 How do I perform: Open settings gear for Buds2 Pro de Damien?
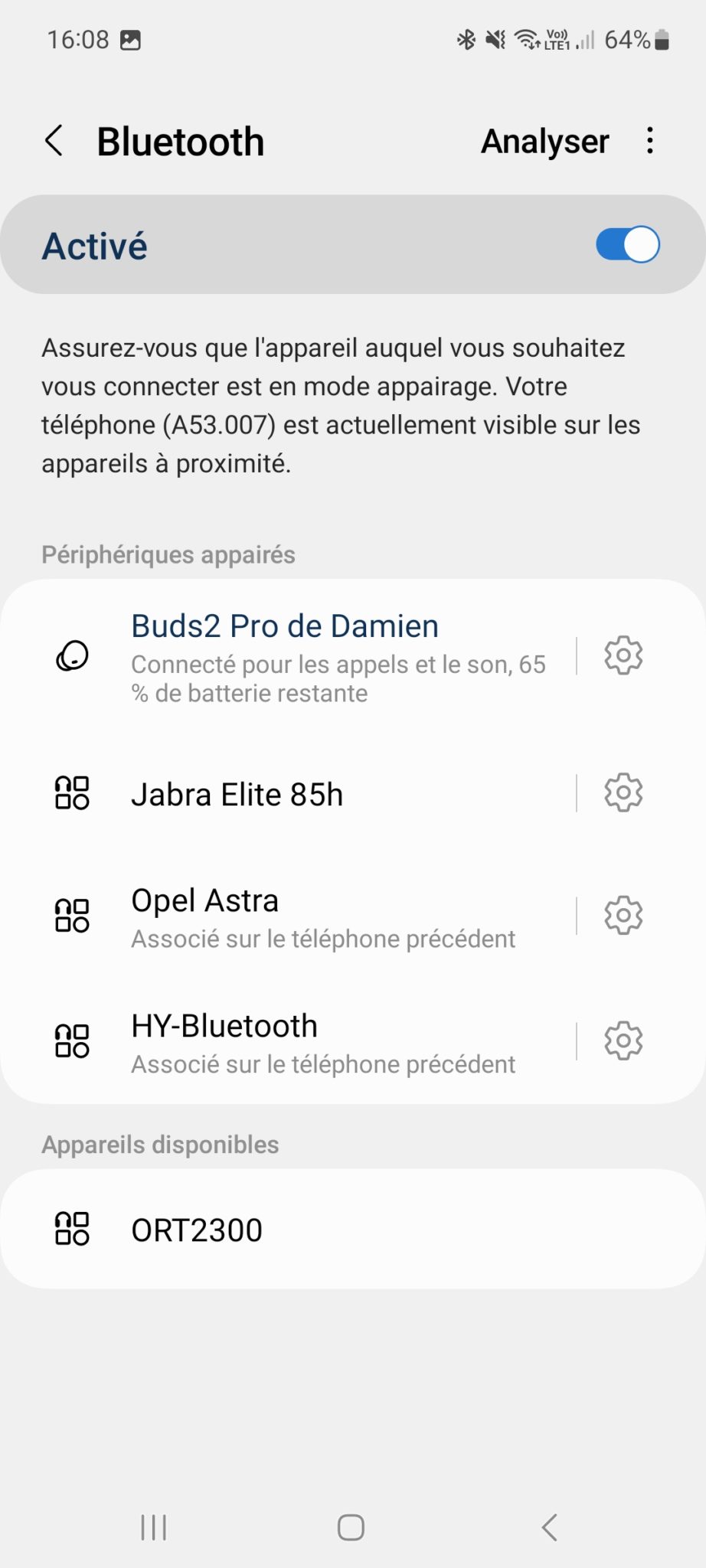click(623, 655)
